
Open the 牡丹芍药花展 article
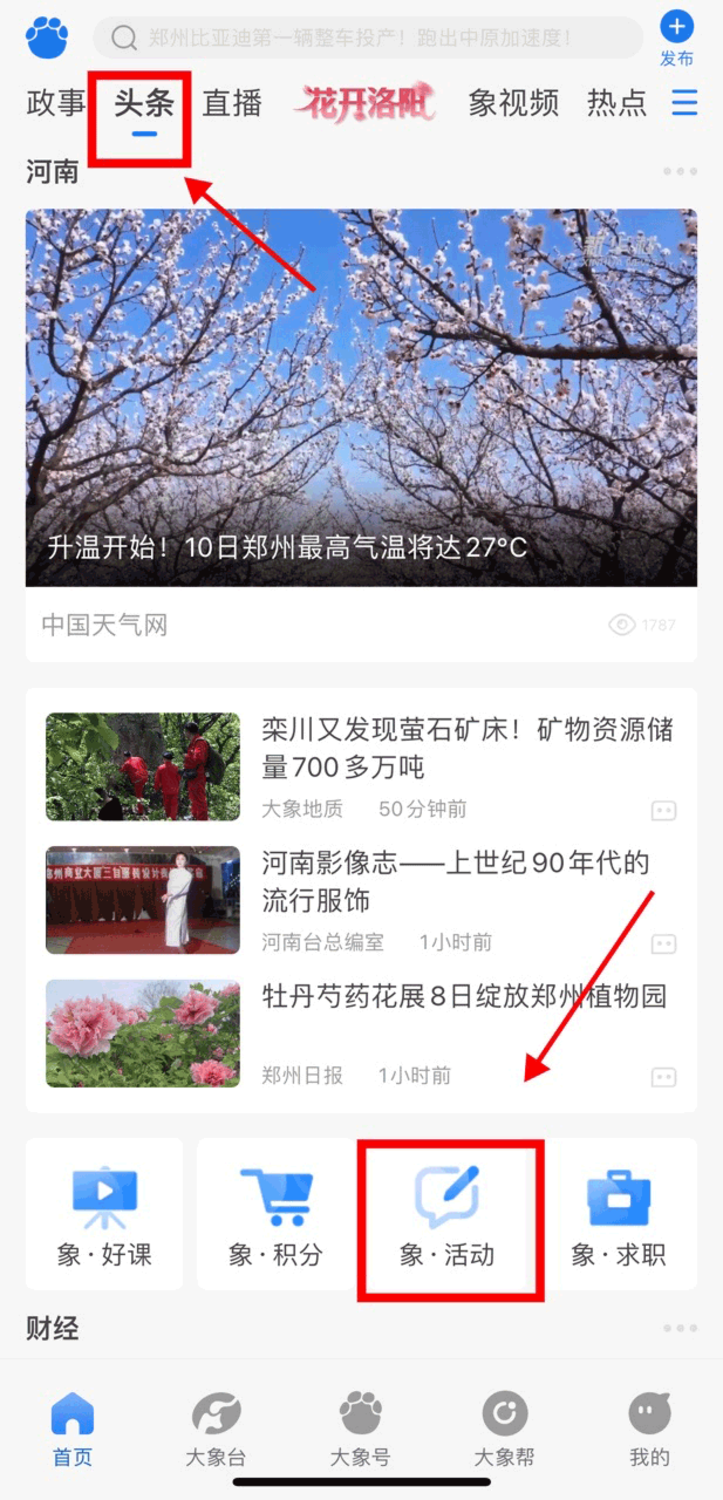coord(463,997)
